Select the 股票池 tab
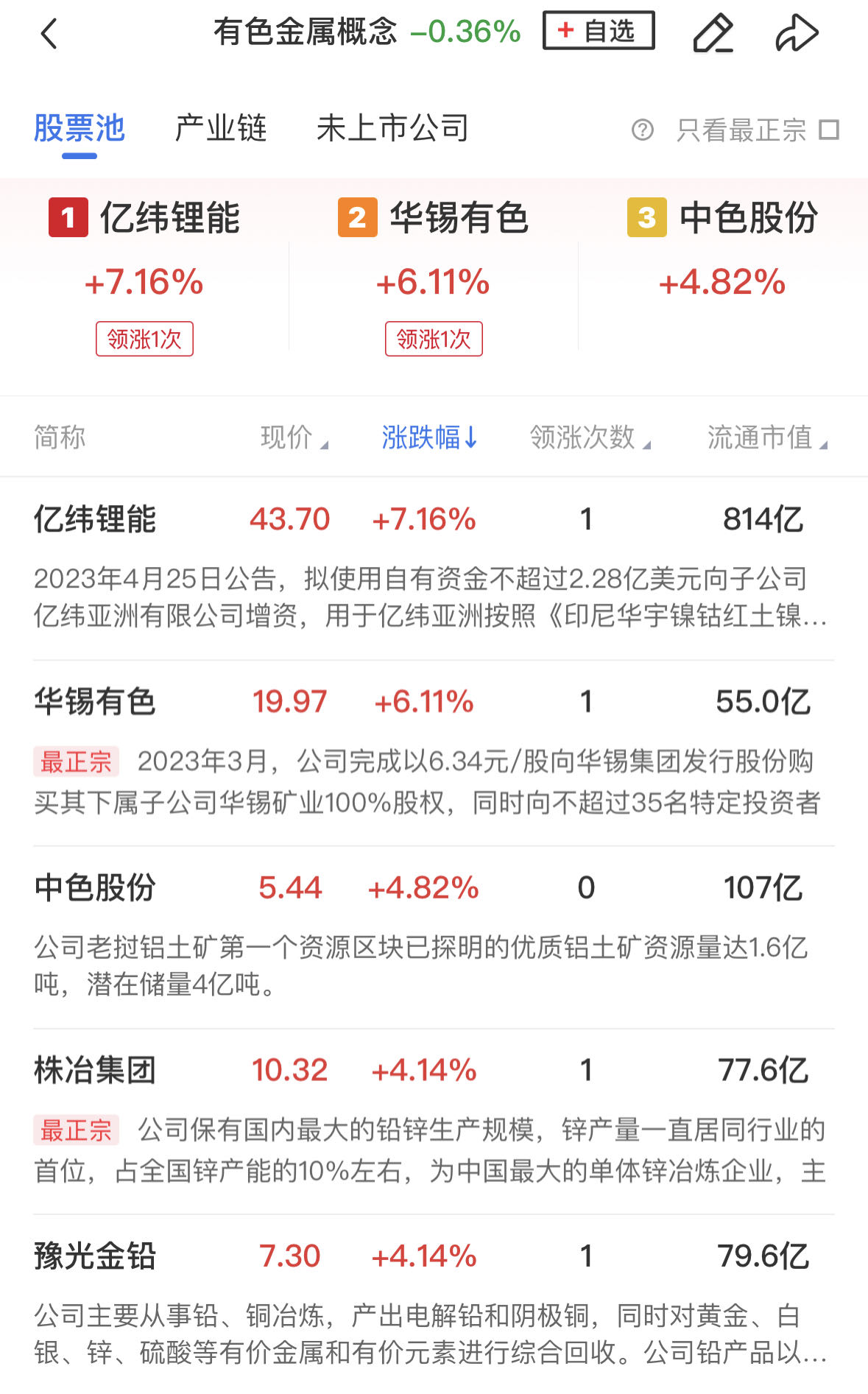 [80, 129]
